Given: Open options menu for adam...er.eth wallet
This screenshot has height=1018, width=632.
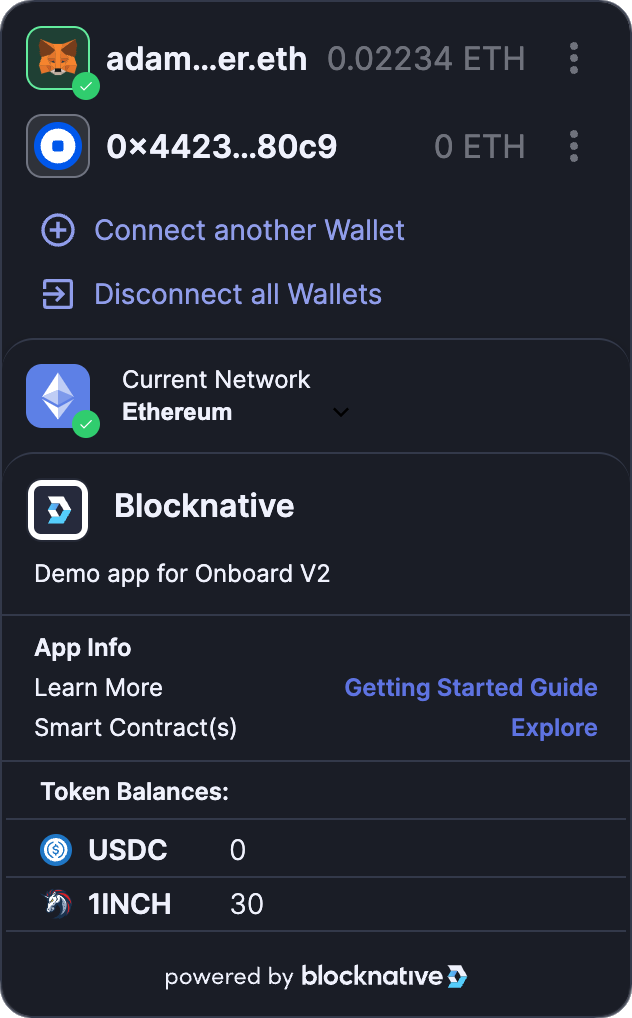Looking at the screenshot, I should coord(573,59).
